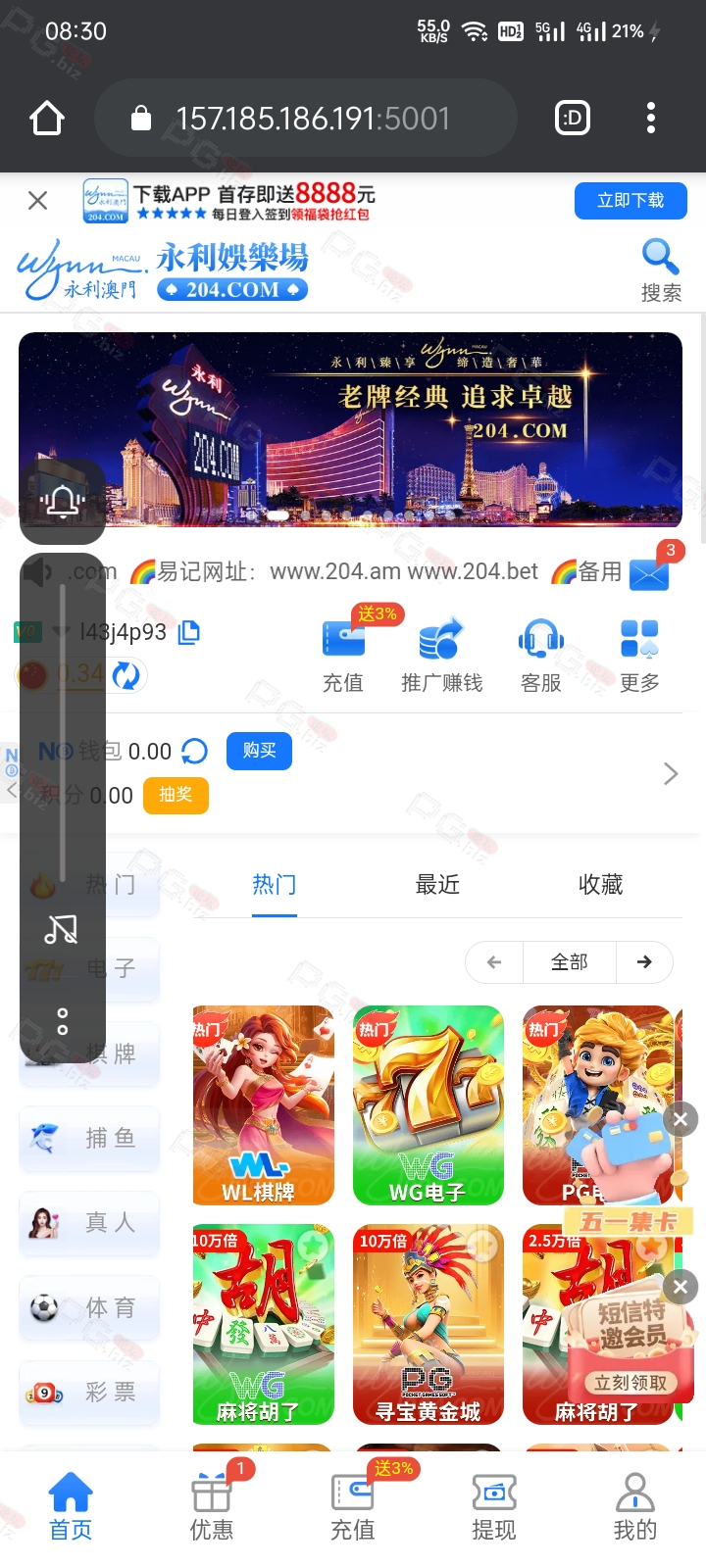Viewport: 706px width, 1568px height.
Task: Copy the account ID l43j4p93
Action: tap(189, 632)
